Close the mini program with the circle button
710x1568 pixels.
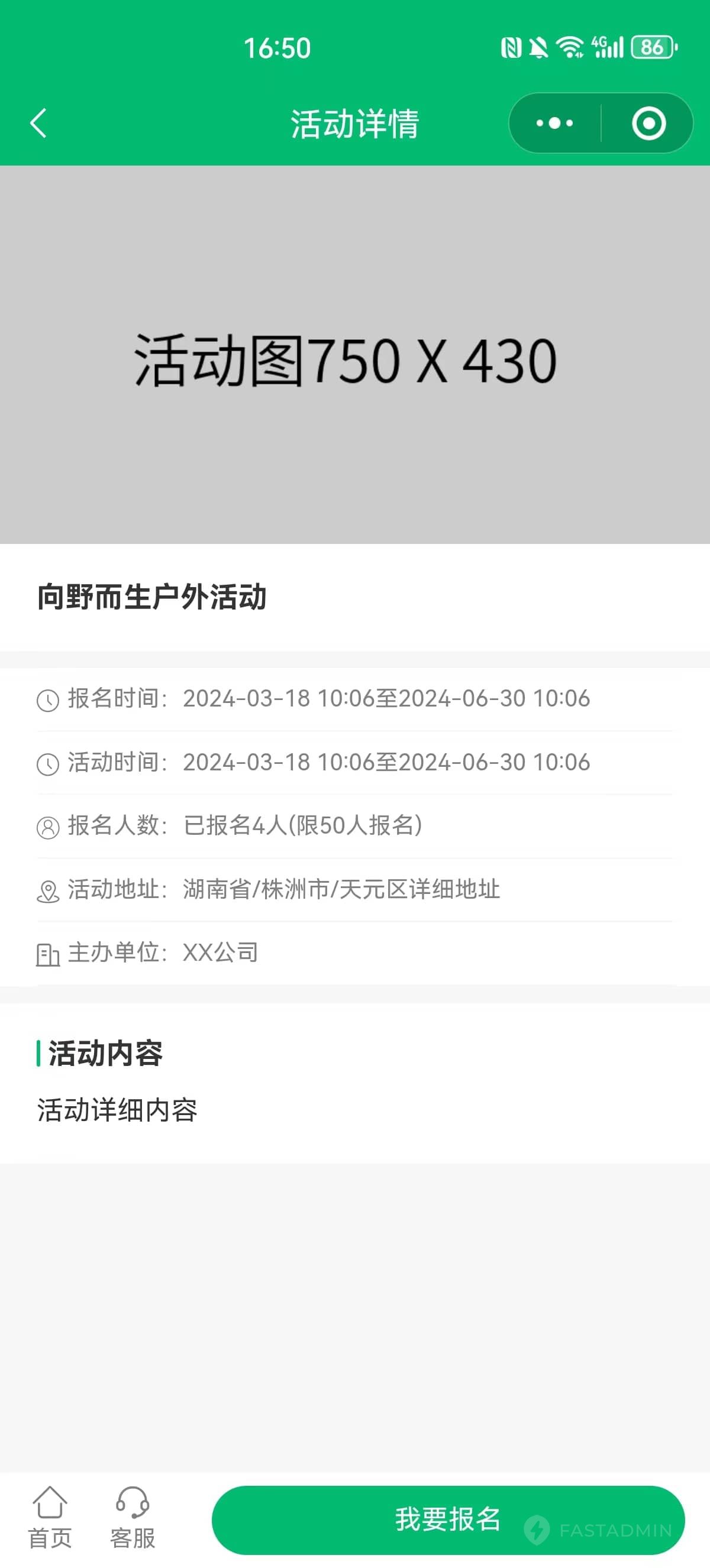click(648, 124)
